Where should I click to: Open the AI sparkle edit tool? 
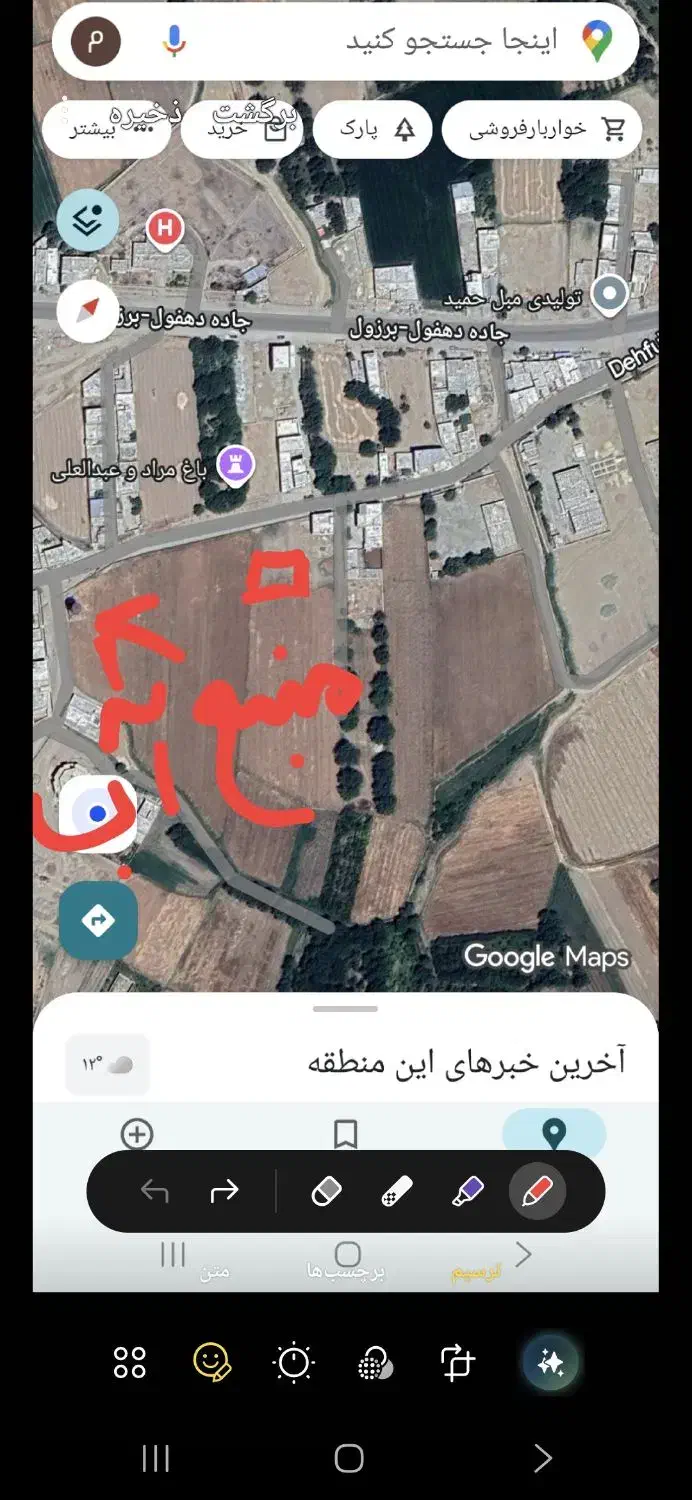[549, 1362]
